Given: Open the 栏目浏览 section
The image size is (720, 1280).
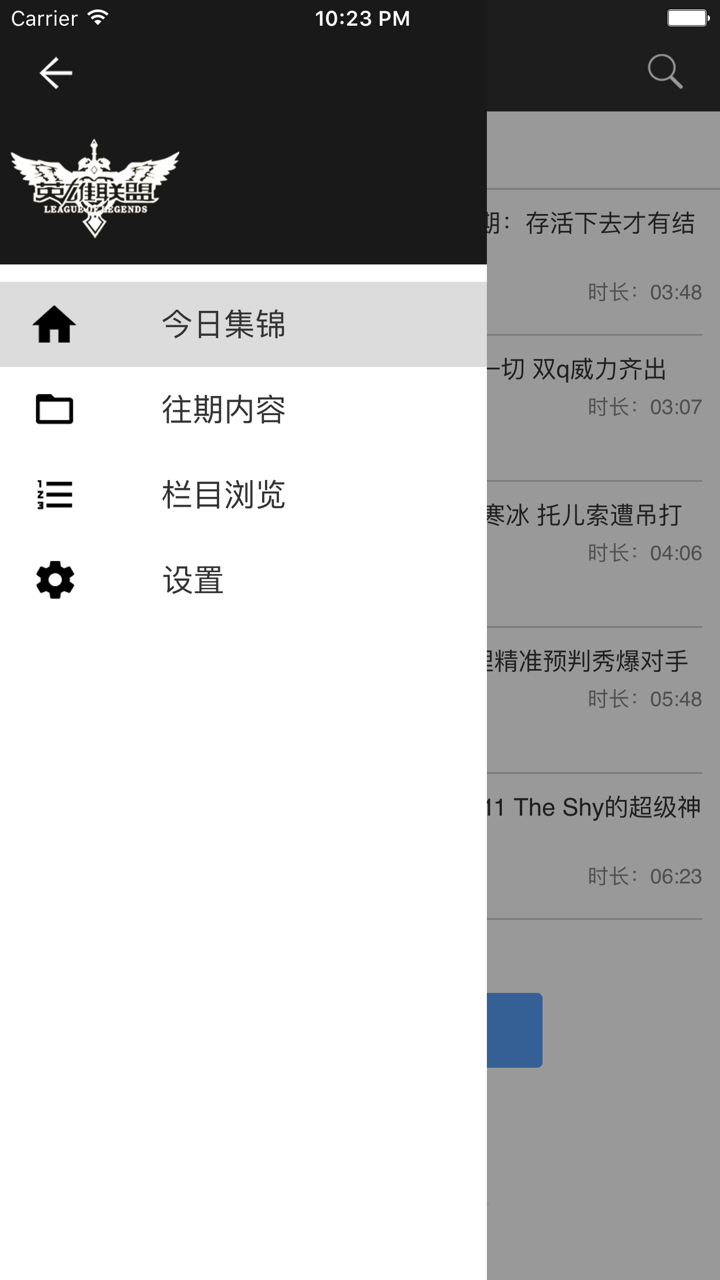Looking at the screenshot, I should pos(224,494).
